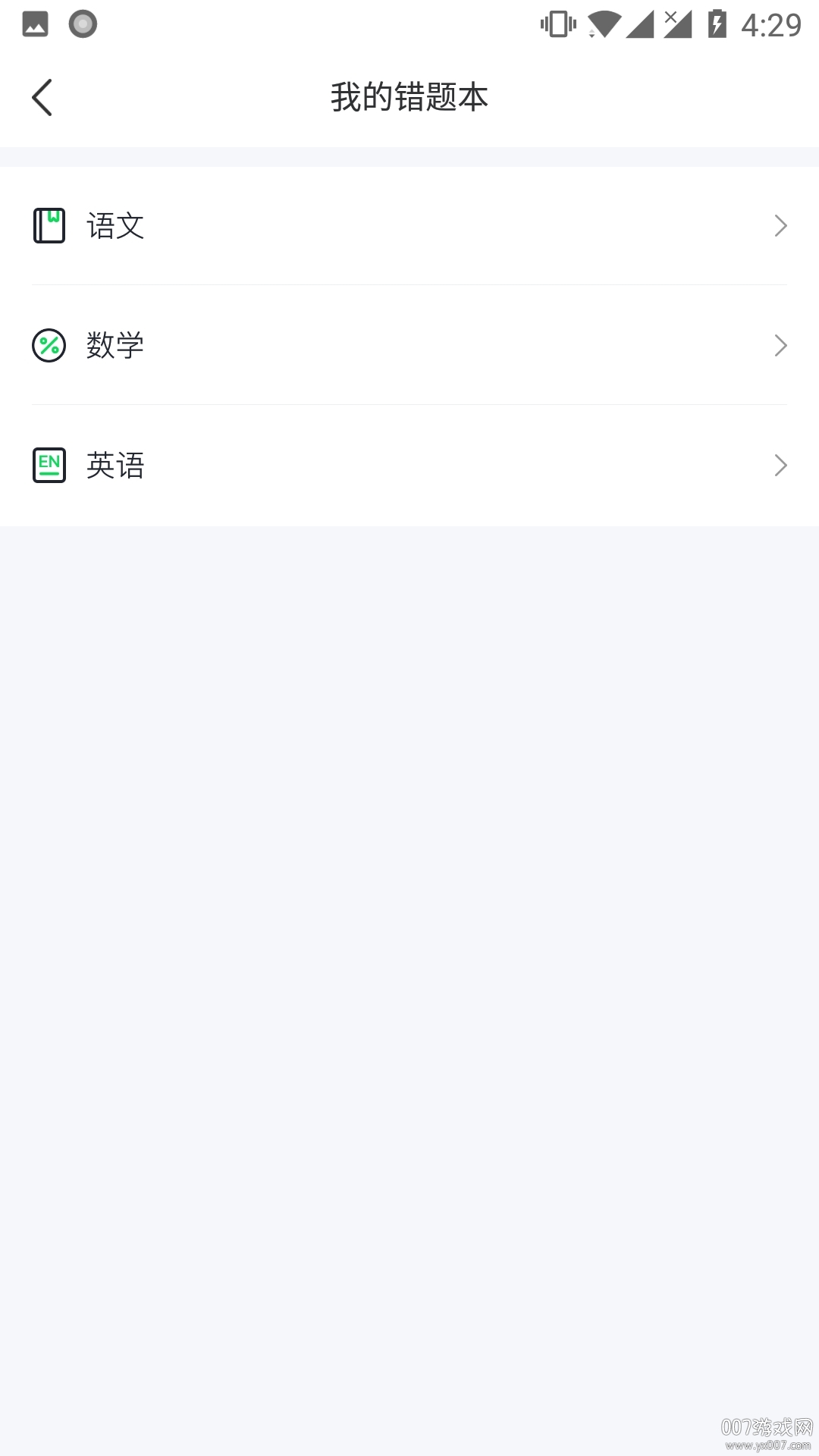819x1456 pixels.
Task: Expand the 语文 wrong questions list
Action: tap(781, 225)
